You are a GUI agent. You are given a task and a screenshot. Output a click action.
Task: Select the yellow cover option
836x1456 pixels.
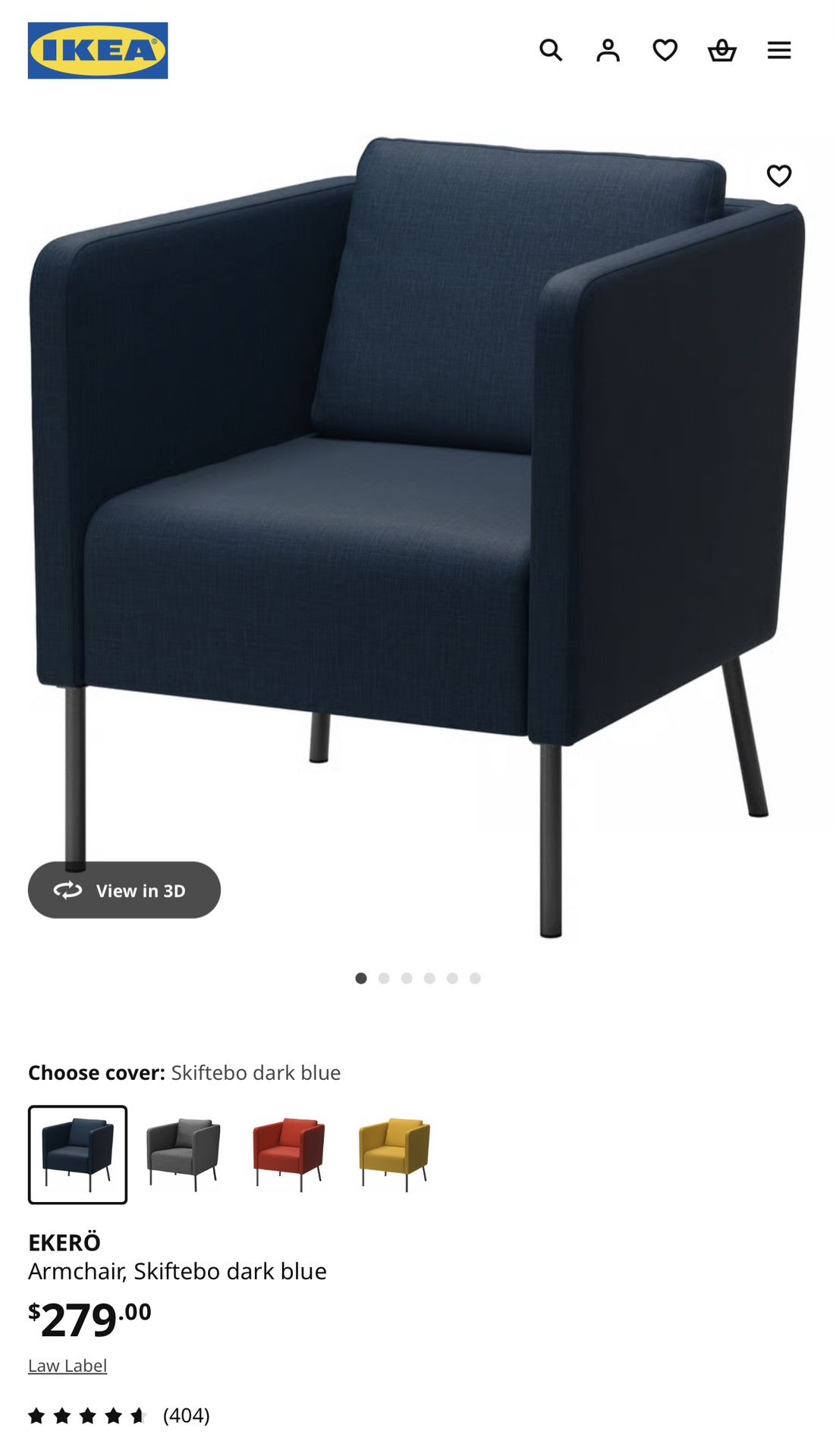[x=394, y=1155]
